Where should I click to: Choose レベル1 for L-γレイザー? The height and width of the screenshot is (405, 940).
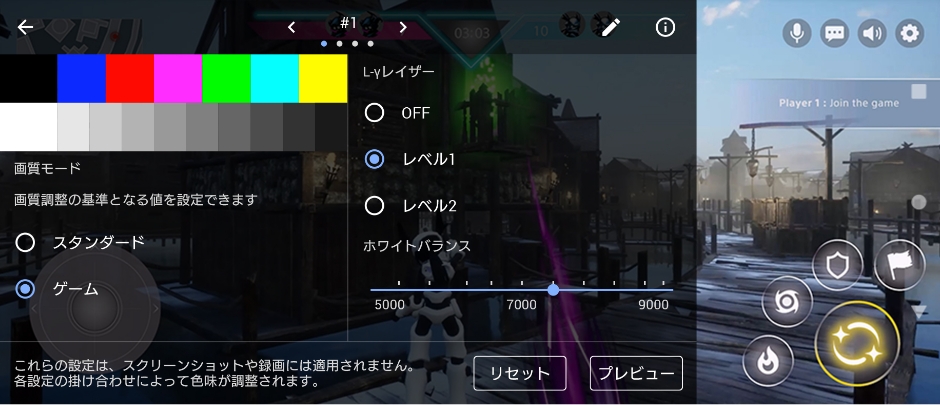click(375, 159)
